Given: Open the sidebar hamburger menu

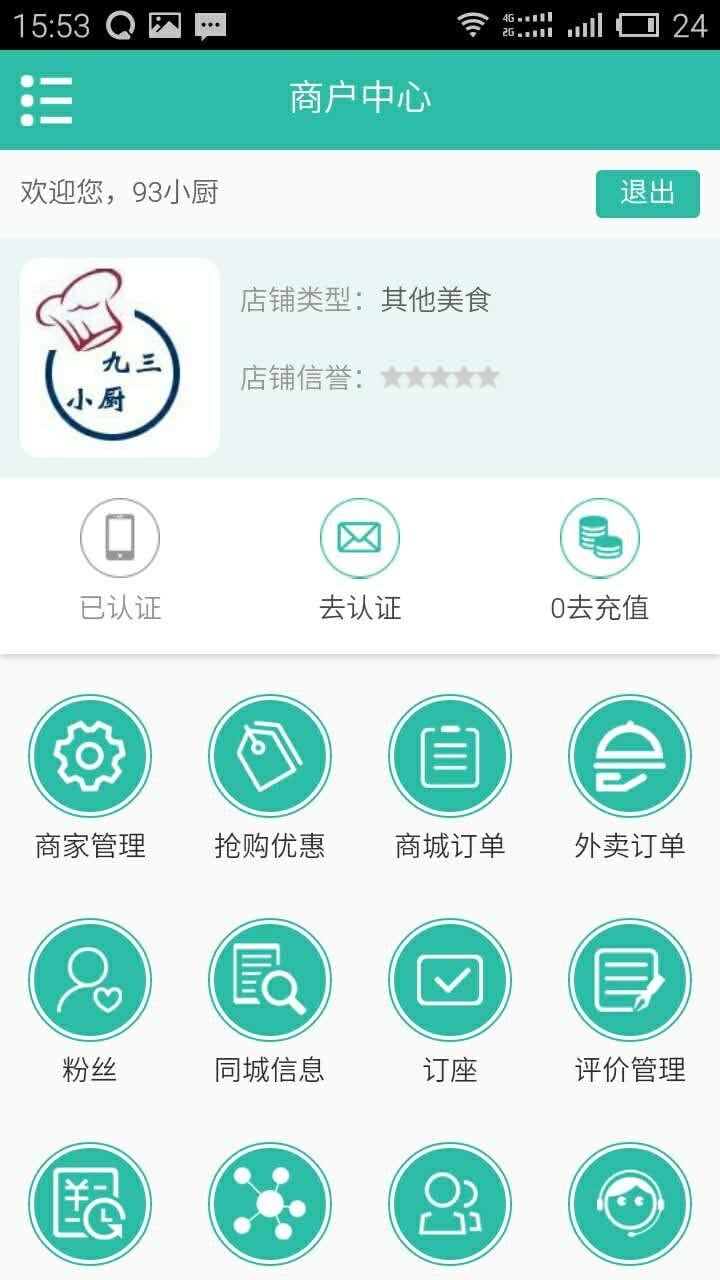Looking at the screenshot, I should [x=47, y=99].
